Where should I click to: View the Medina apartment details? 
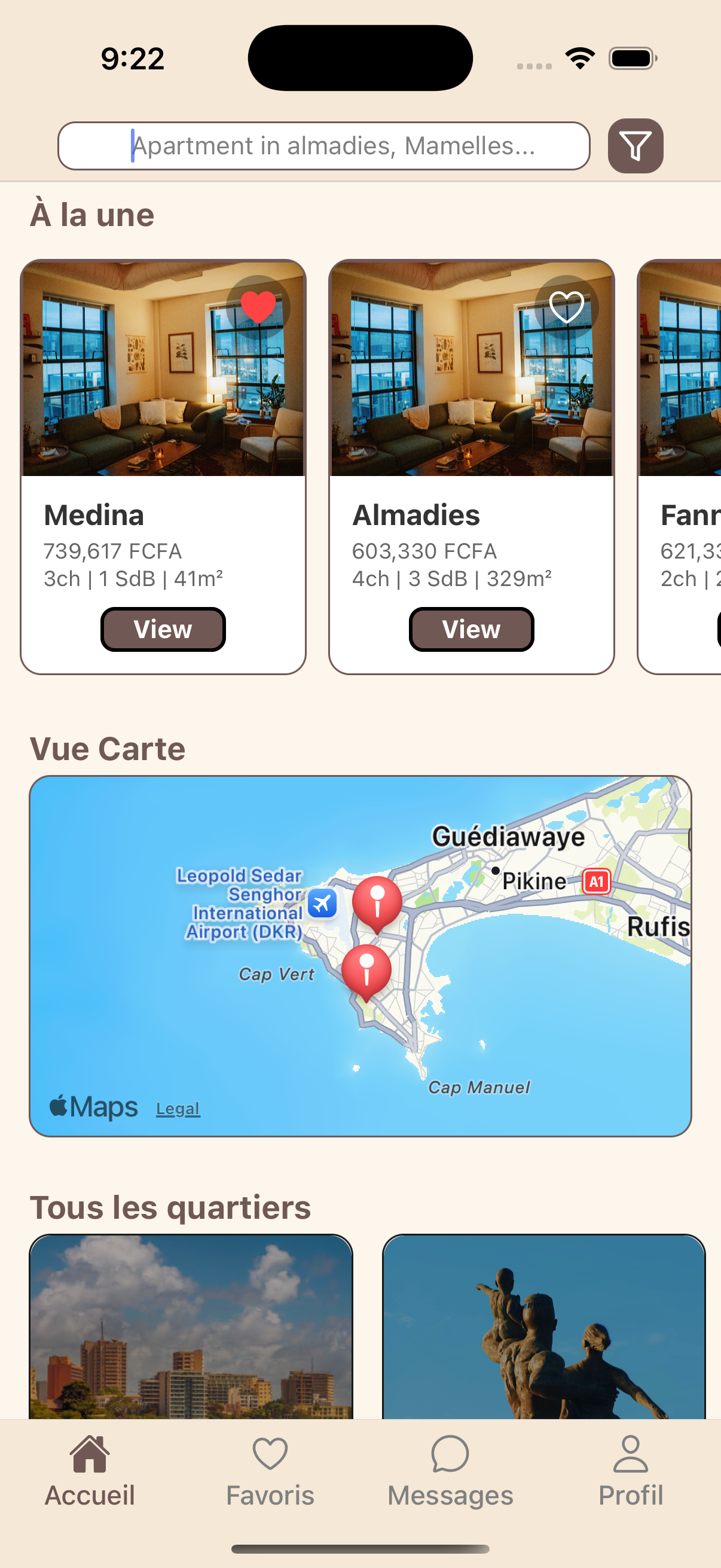163,629
